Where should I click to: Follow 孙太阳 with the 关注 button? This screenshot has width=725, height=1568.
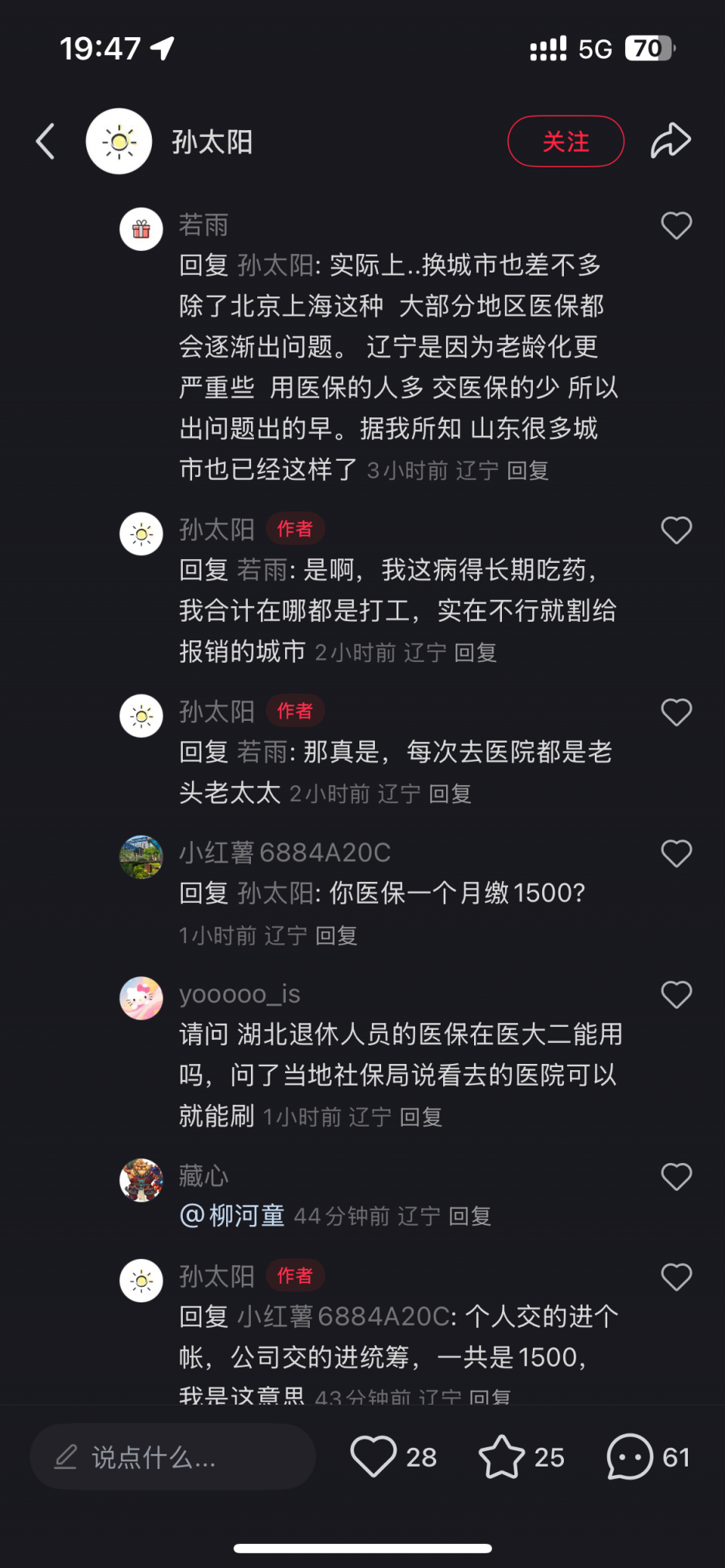pyautogui.click(x=565, y=142)
